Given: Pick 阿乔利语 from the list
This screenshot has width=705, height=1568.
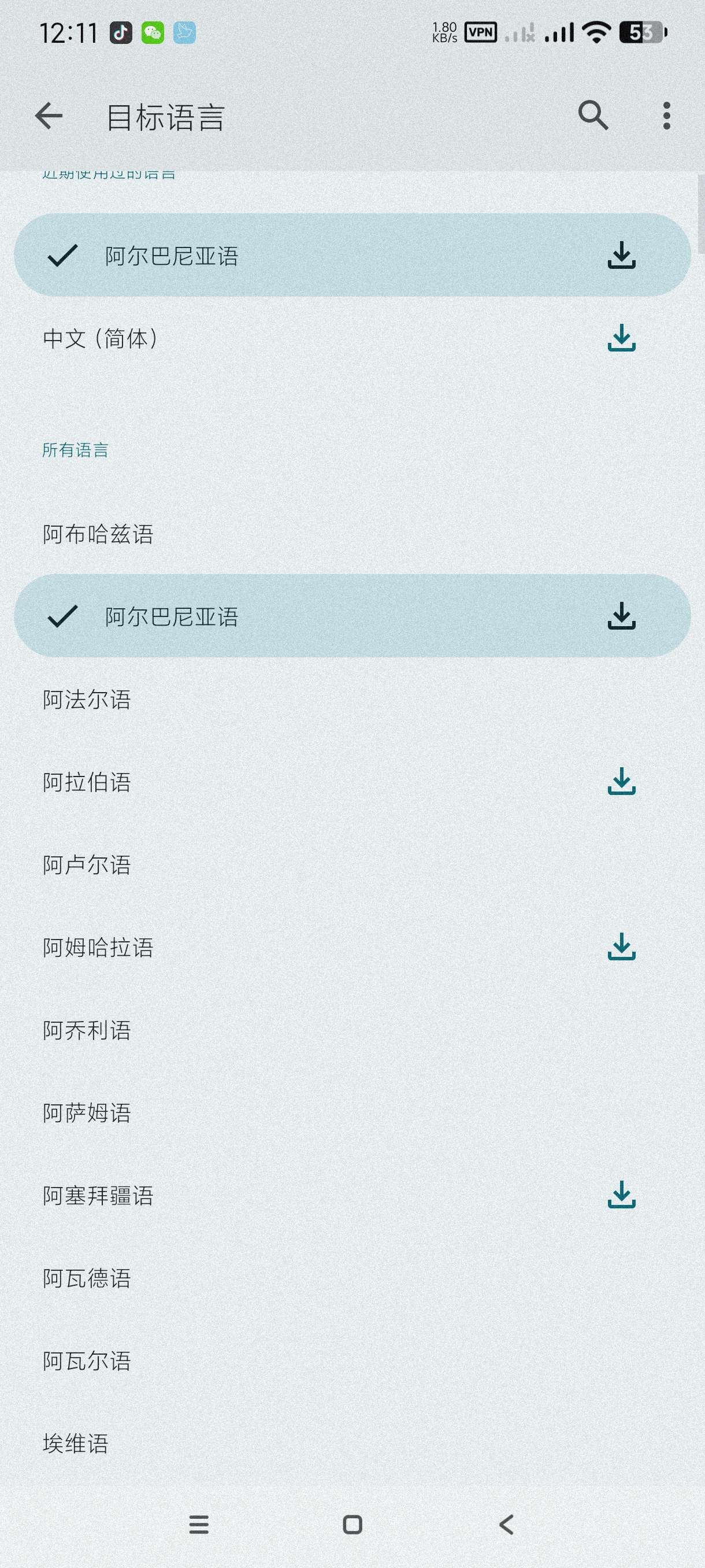Looking at the screenshot, I should [87, 1030].
